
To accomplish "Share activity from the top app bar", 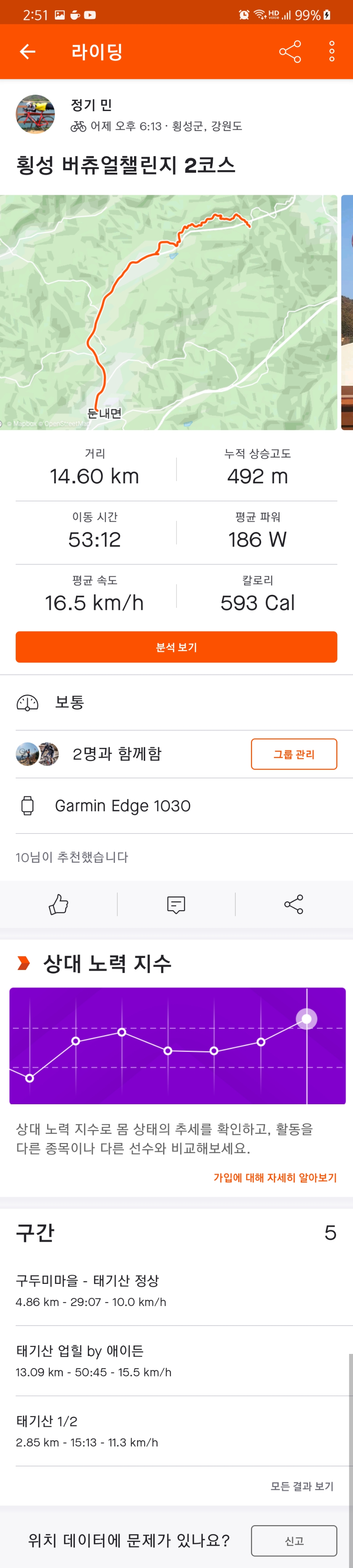I will [x=289, y=52].
